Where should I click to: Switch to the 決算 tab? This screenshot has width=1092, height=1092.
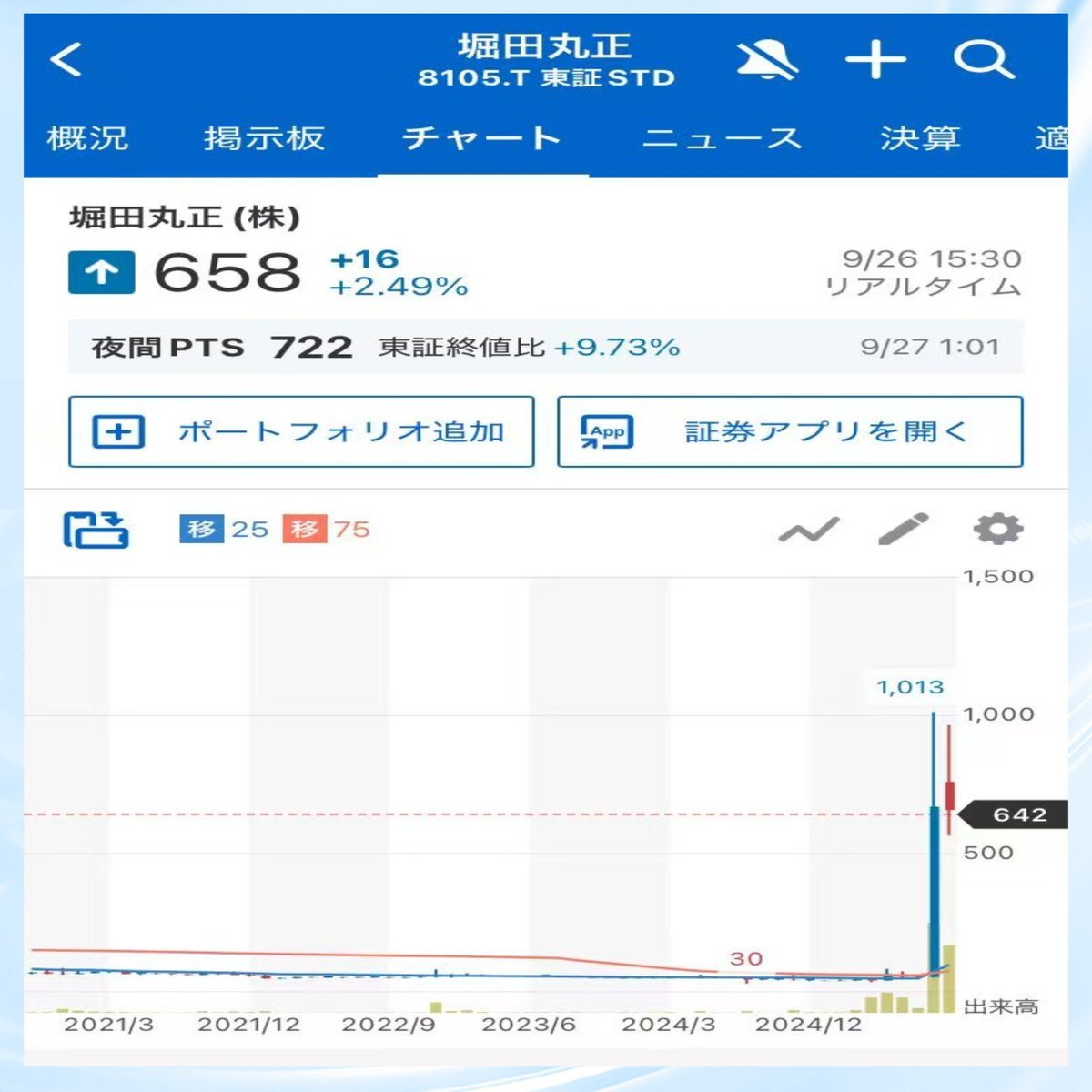[x=920, y=138]
